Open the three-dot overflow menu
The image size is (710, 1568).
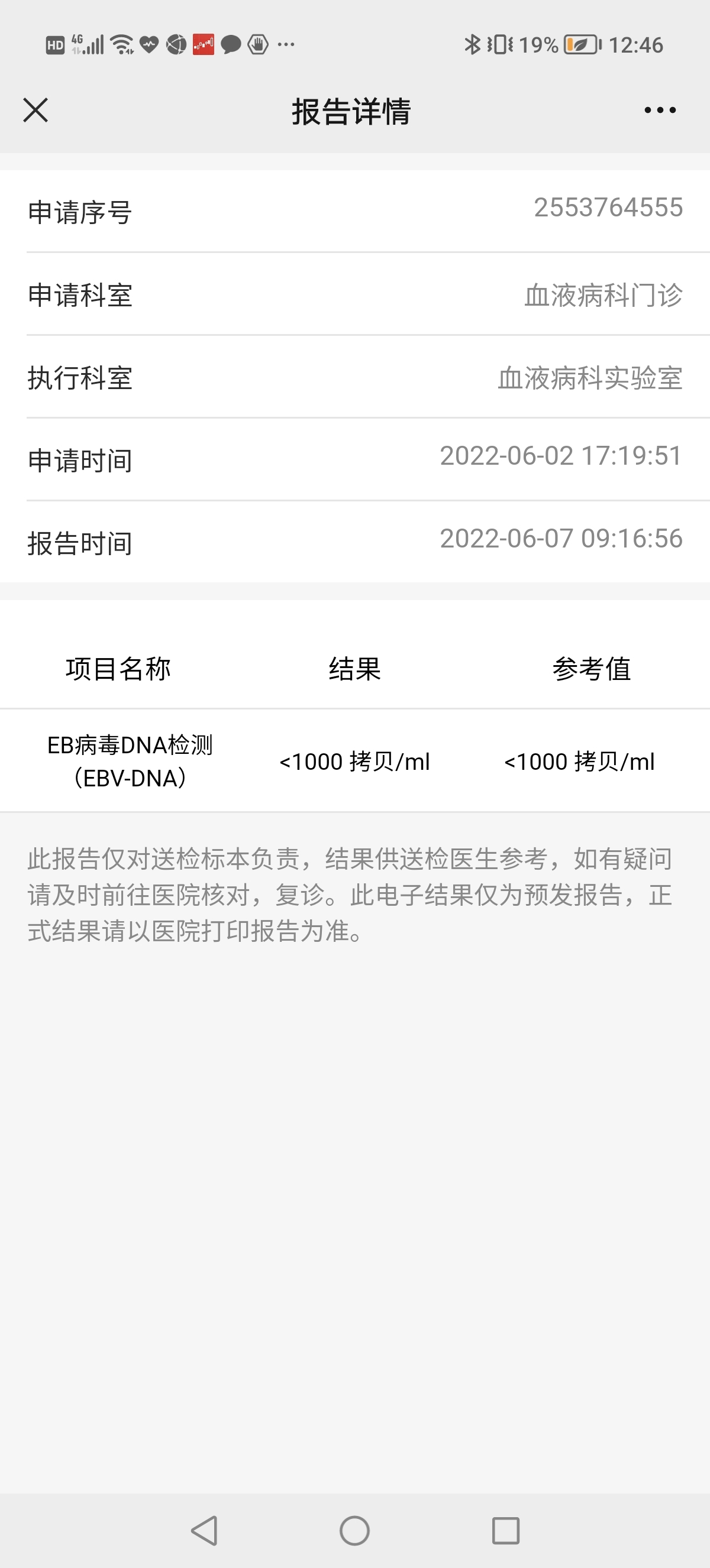click(x=660, y=110)
